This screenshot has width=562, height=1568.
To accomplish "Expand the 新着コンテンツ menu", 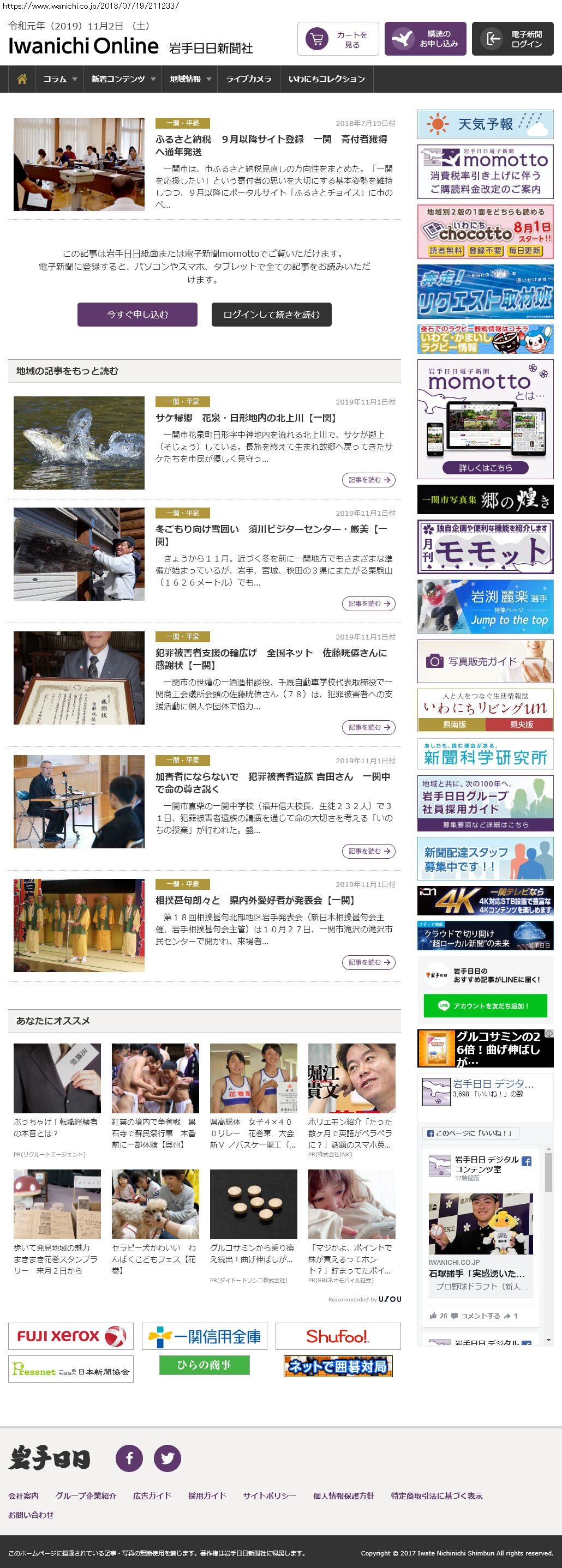I will coord(123,79).
